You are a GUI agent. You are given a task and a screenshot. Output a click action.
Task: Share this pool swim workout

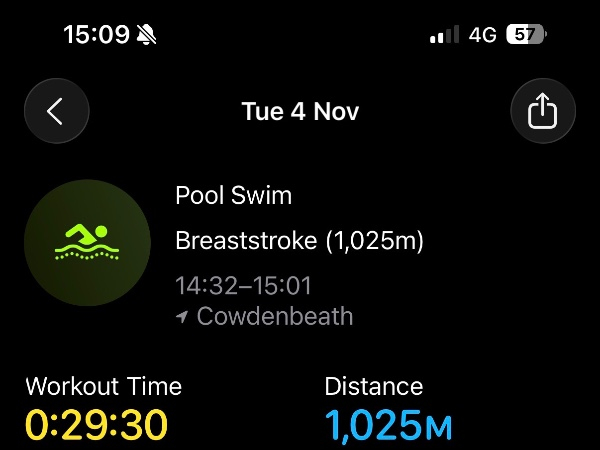click(543, 111)
